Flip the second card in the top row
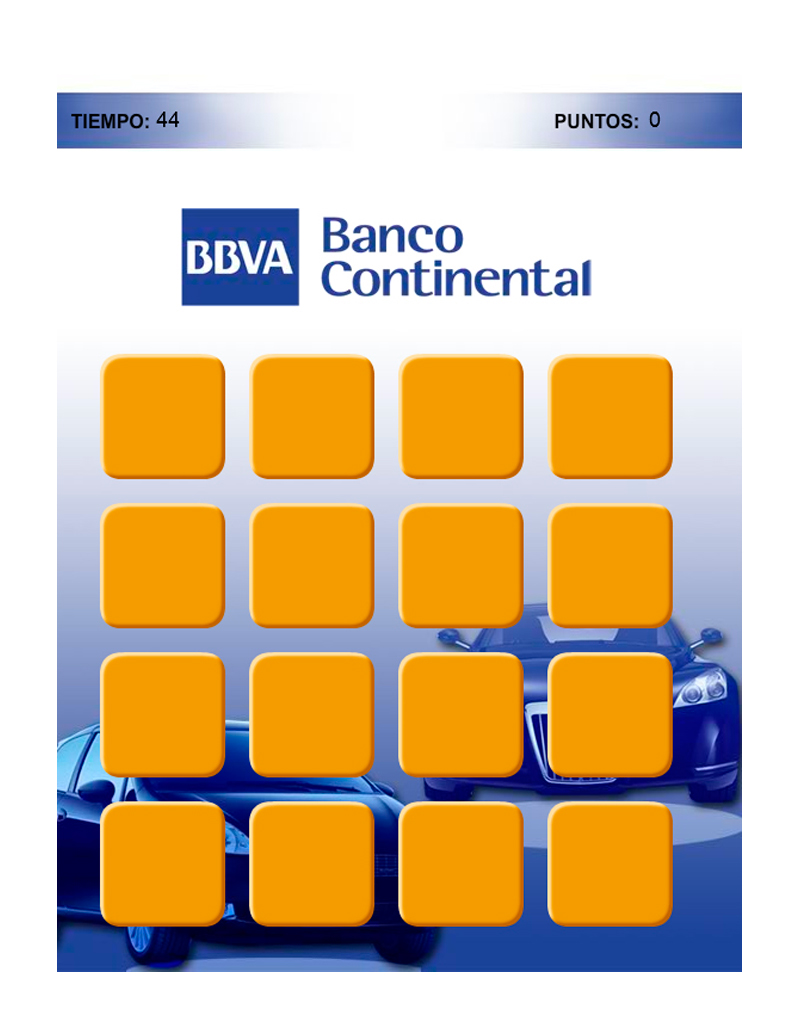800x1032 pixels. point(312,416)
